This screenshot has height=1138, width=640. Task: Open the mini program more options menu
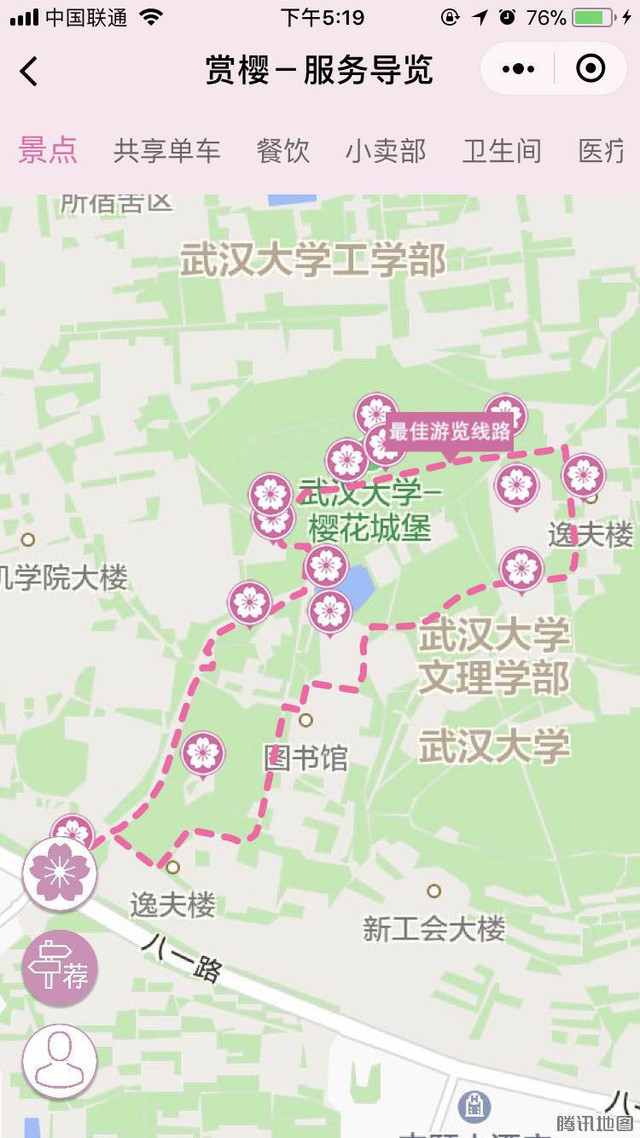518,69
